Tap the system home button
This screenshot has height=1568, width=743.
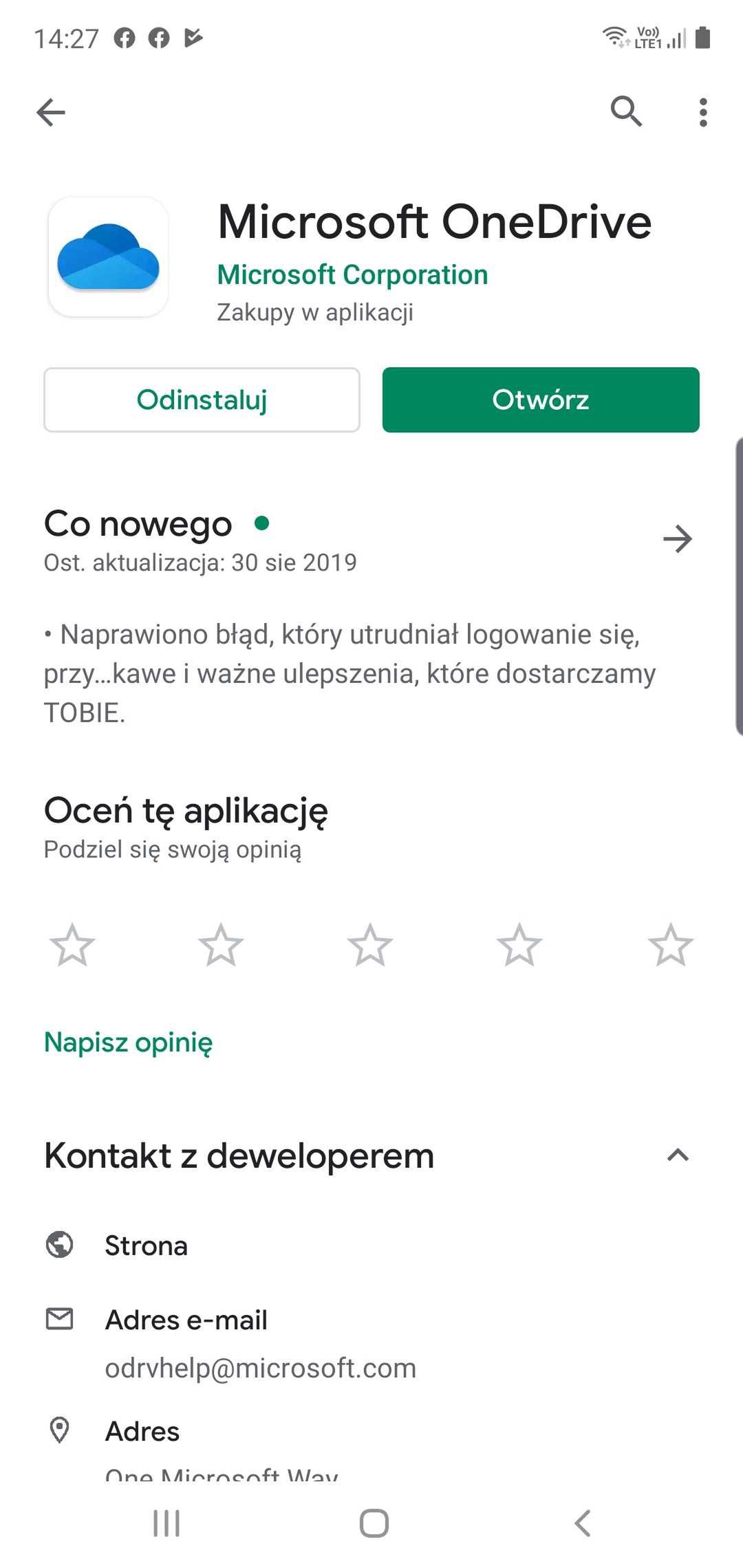[374, 1523]
